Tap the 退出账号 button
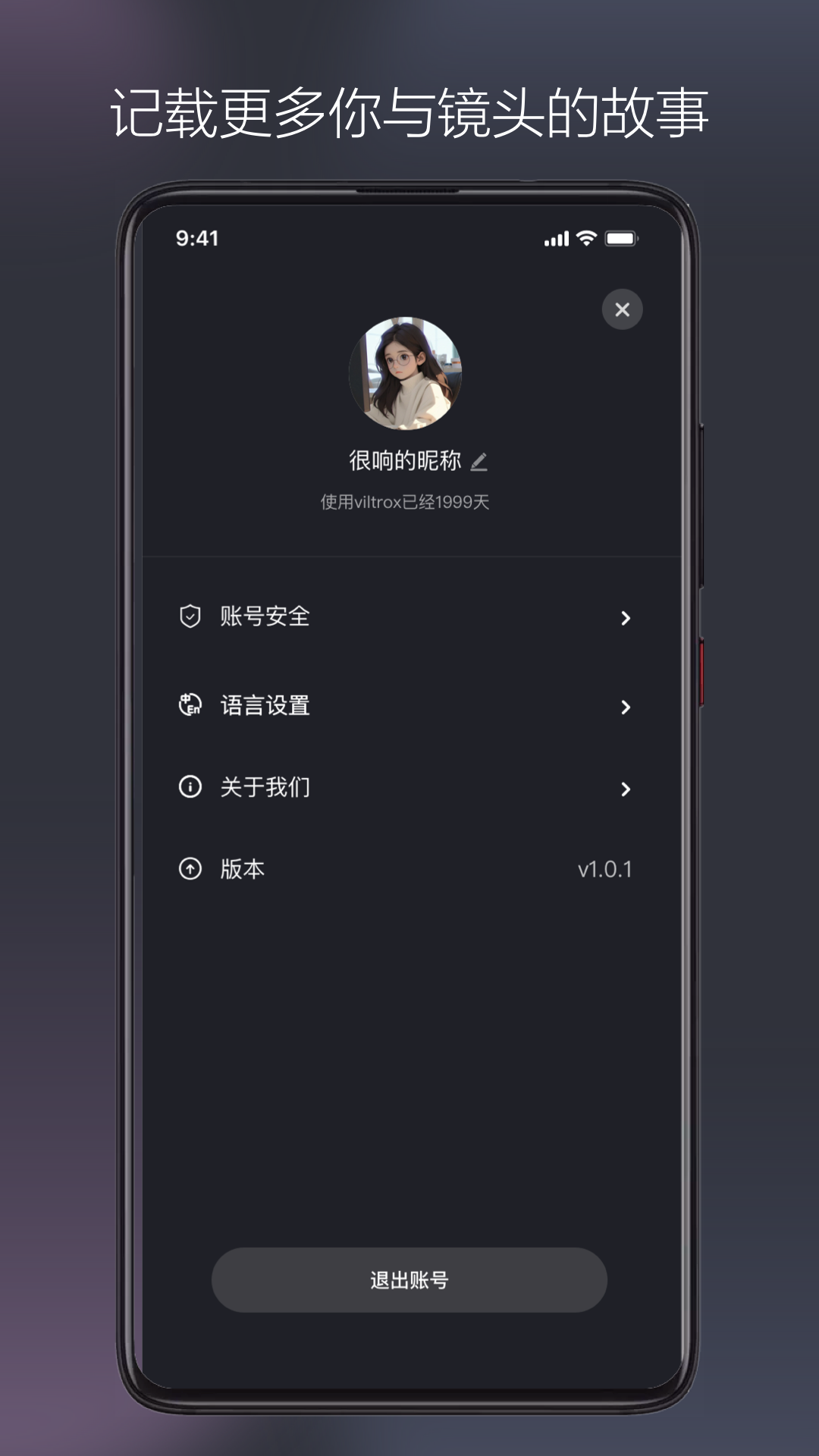 point(409,1280)
